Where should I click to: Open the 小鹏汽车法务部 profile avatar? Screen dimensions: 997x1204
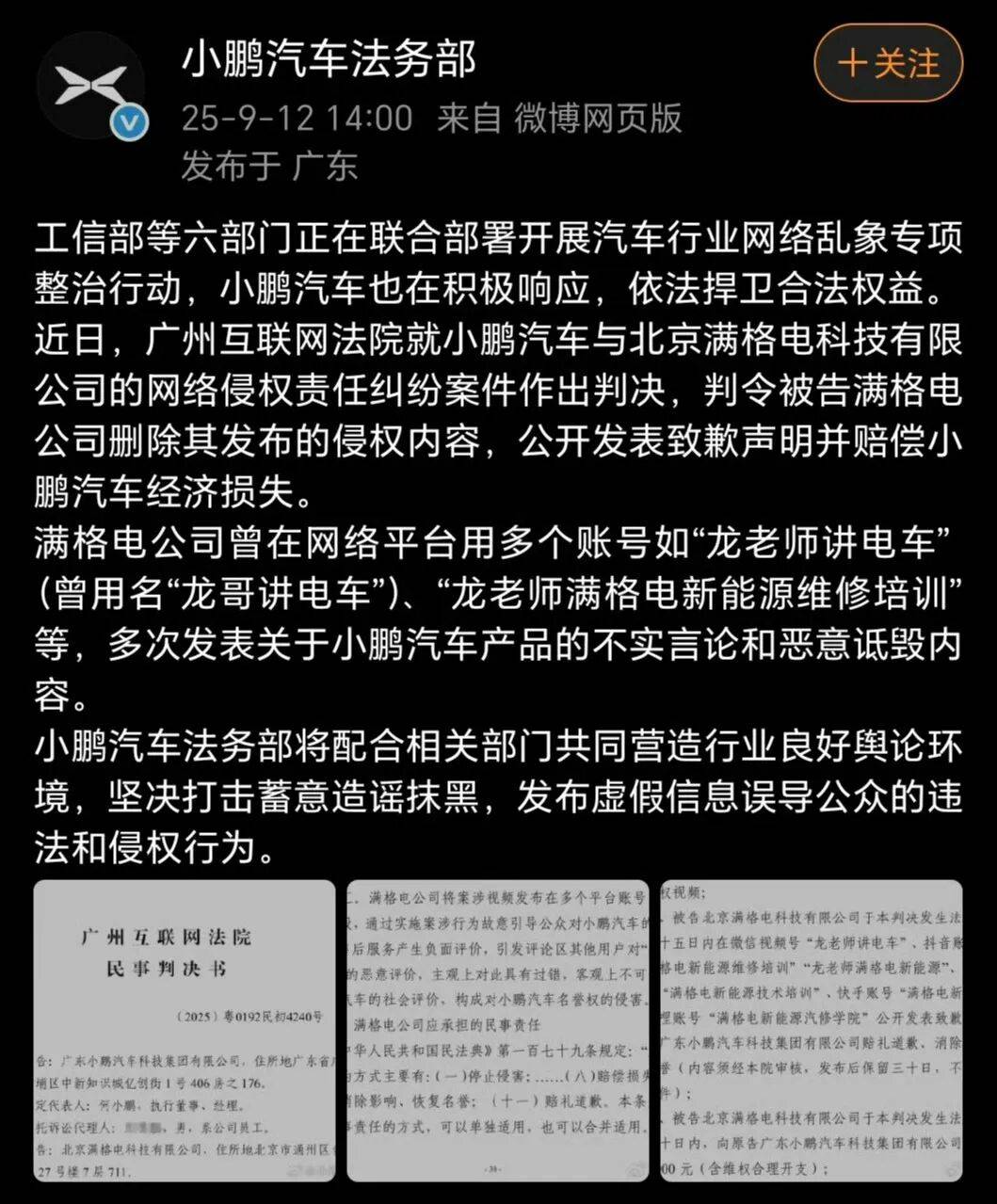(x=91, y=87)
